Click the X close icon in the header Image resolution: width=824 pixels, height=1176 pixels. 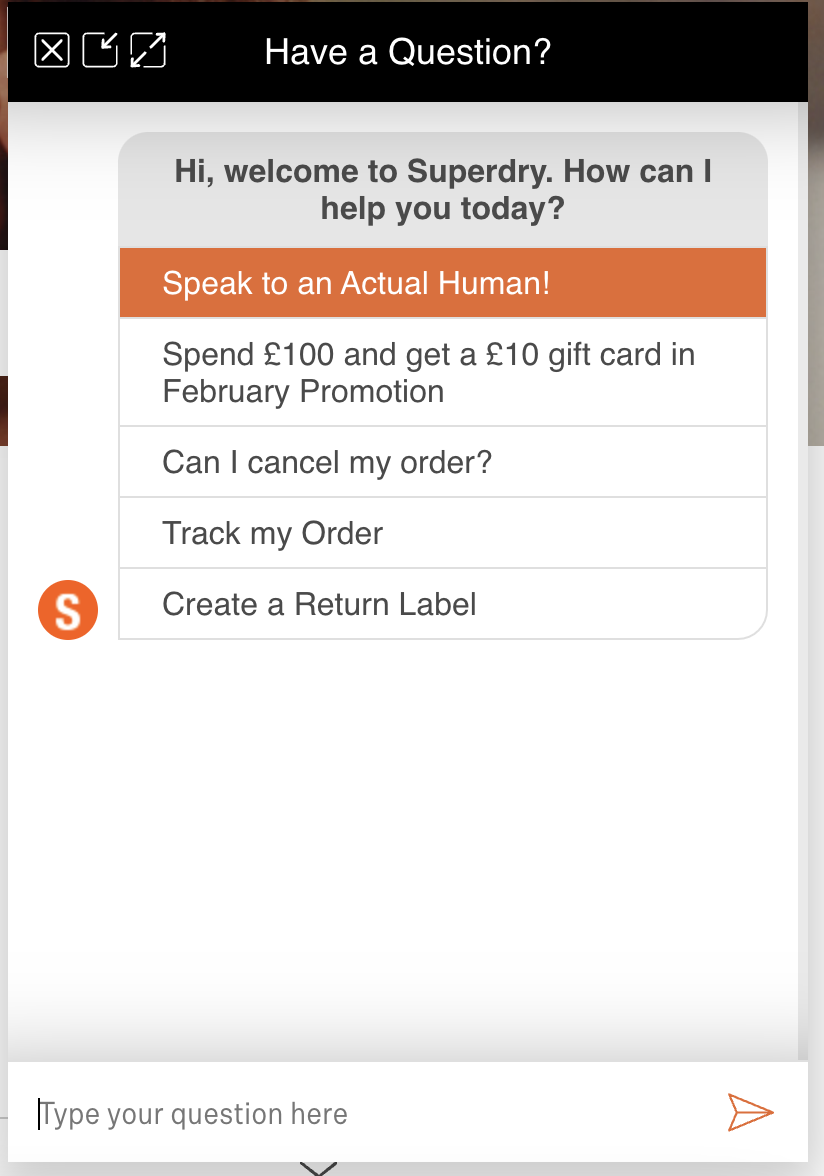[x=54, y=50]
